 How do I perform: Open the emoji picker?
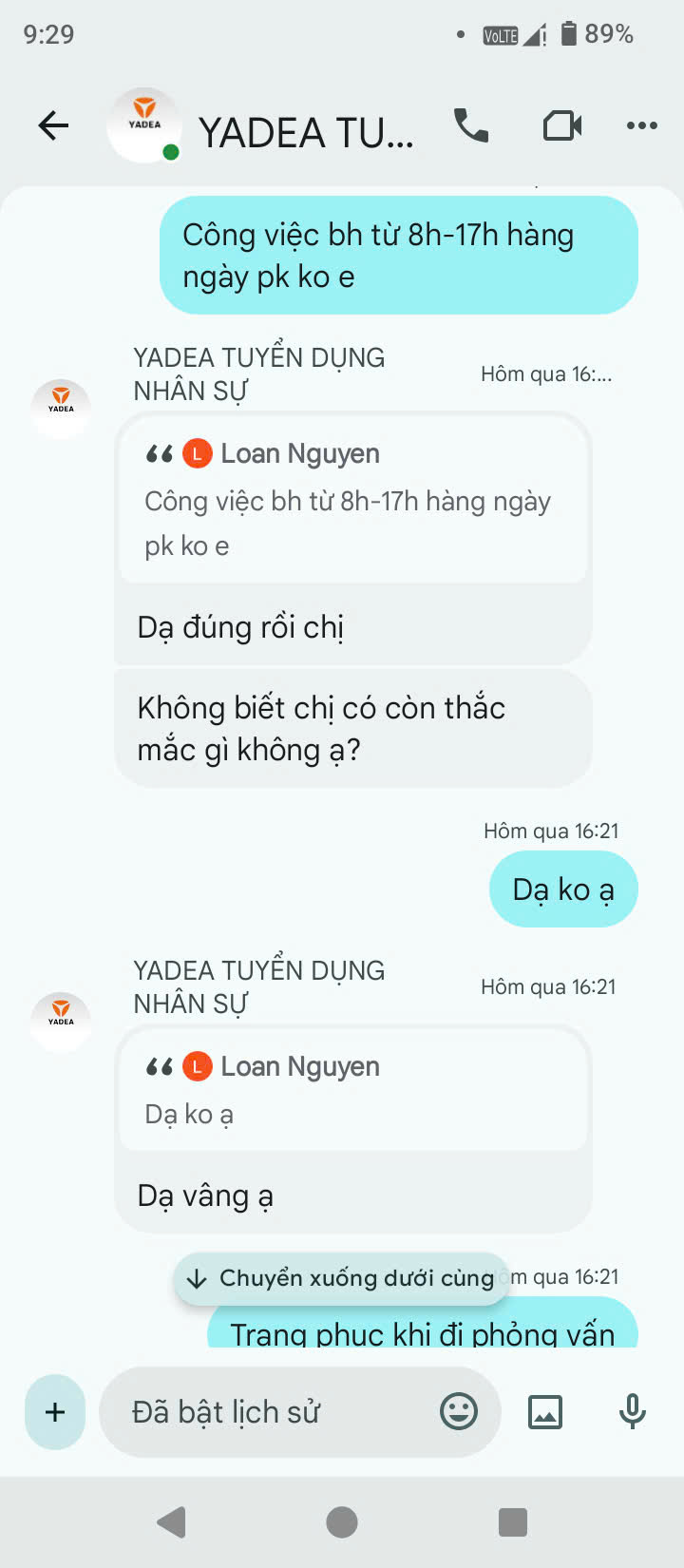click(x=459, y=1412)
